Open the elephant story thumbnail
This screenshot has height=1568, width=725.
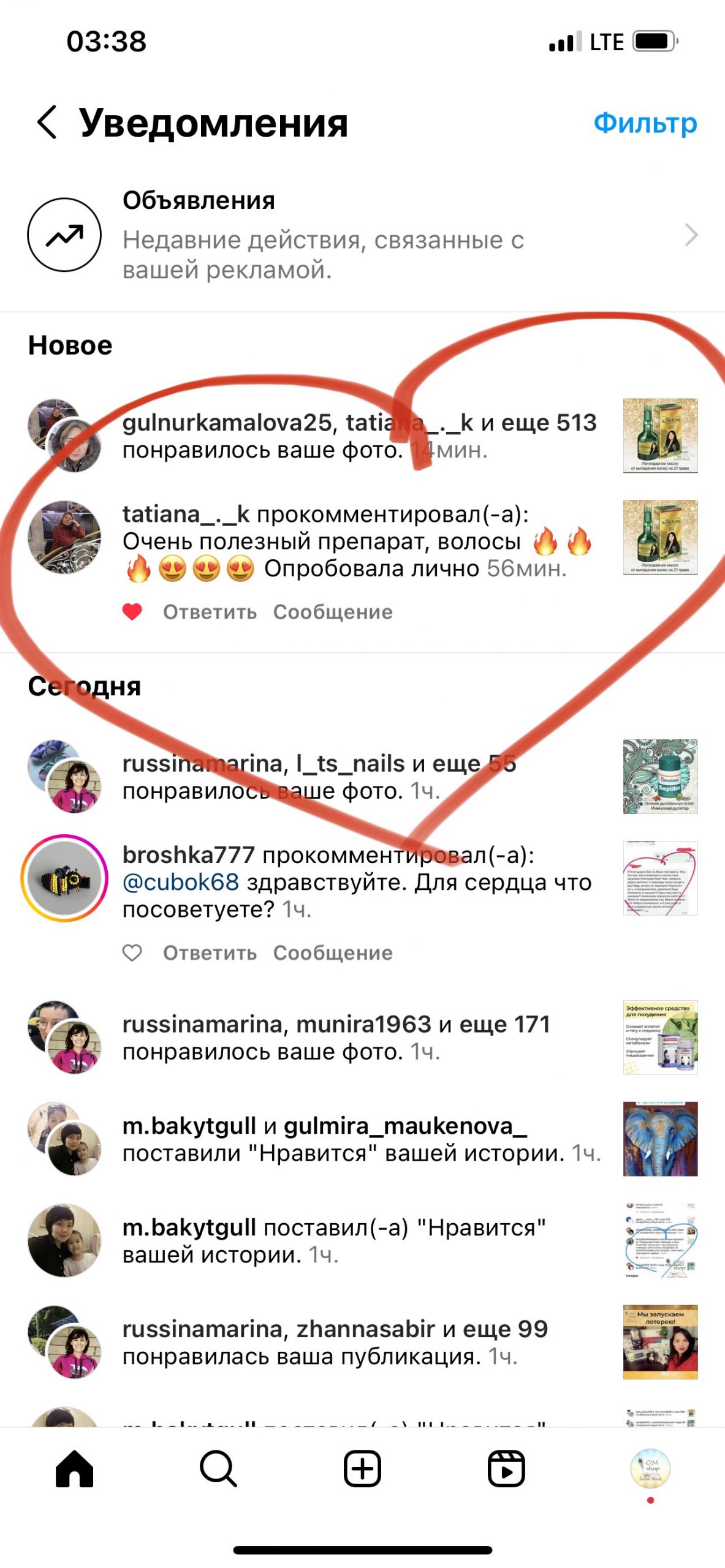[660, 1139]
